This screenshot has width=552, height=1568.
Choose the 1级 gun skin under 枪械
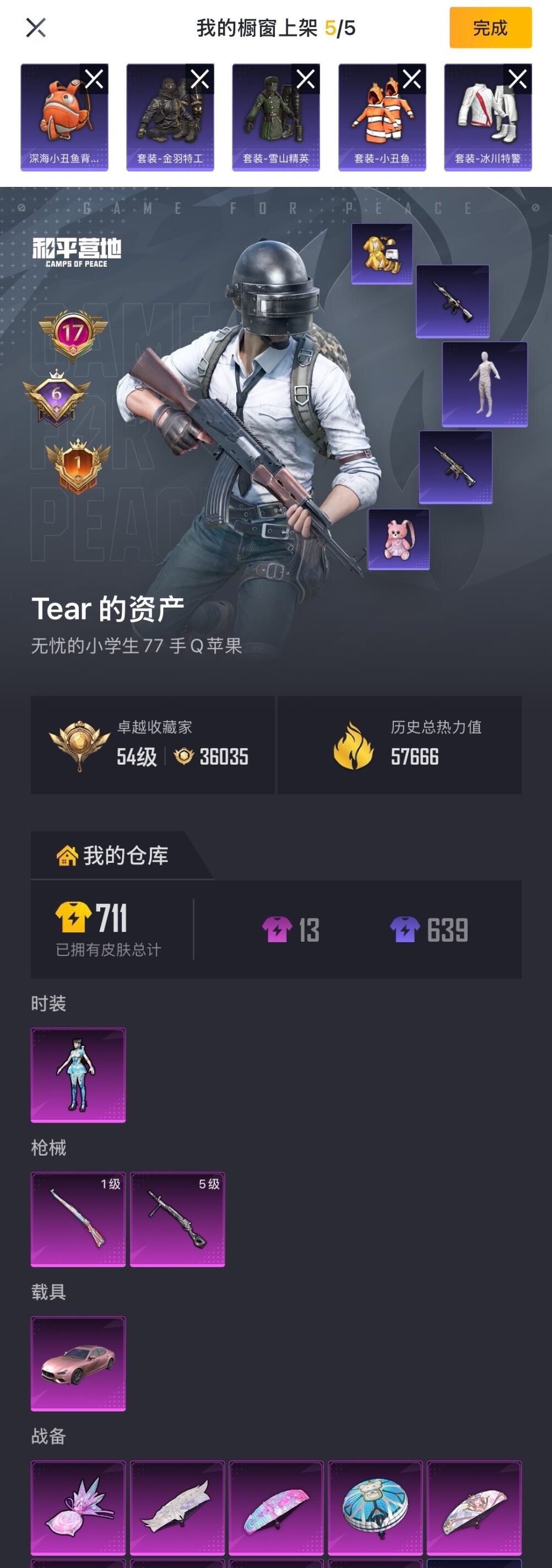click(x=78, y=1218)
